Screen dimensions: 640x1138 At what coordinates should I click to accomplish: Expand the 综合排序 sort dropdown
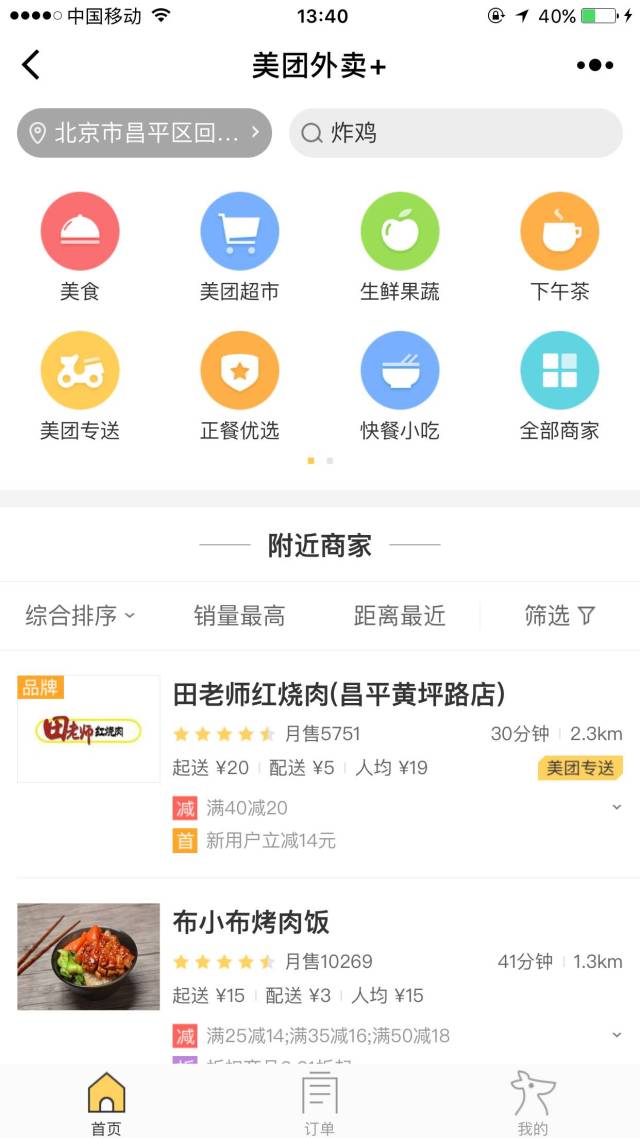pyautogui.click(x=80, y=616)
